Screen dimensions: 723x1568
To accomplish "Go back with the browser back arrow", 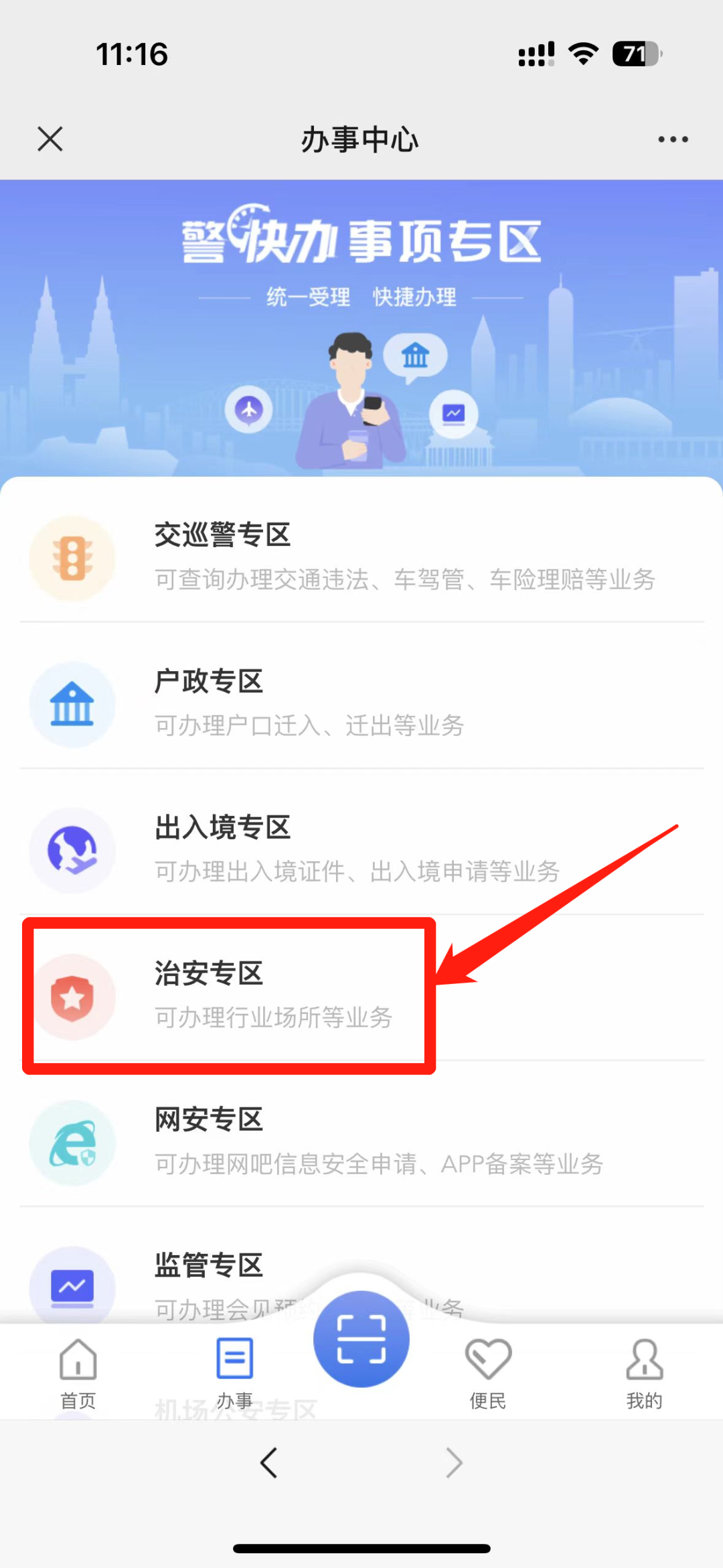I will click(269, 1463).
